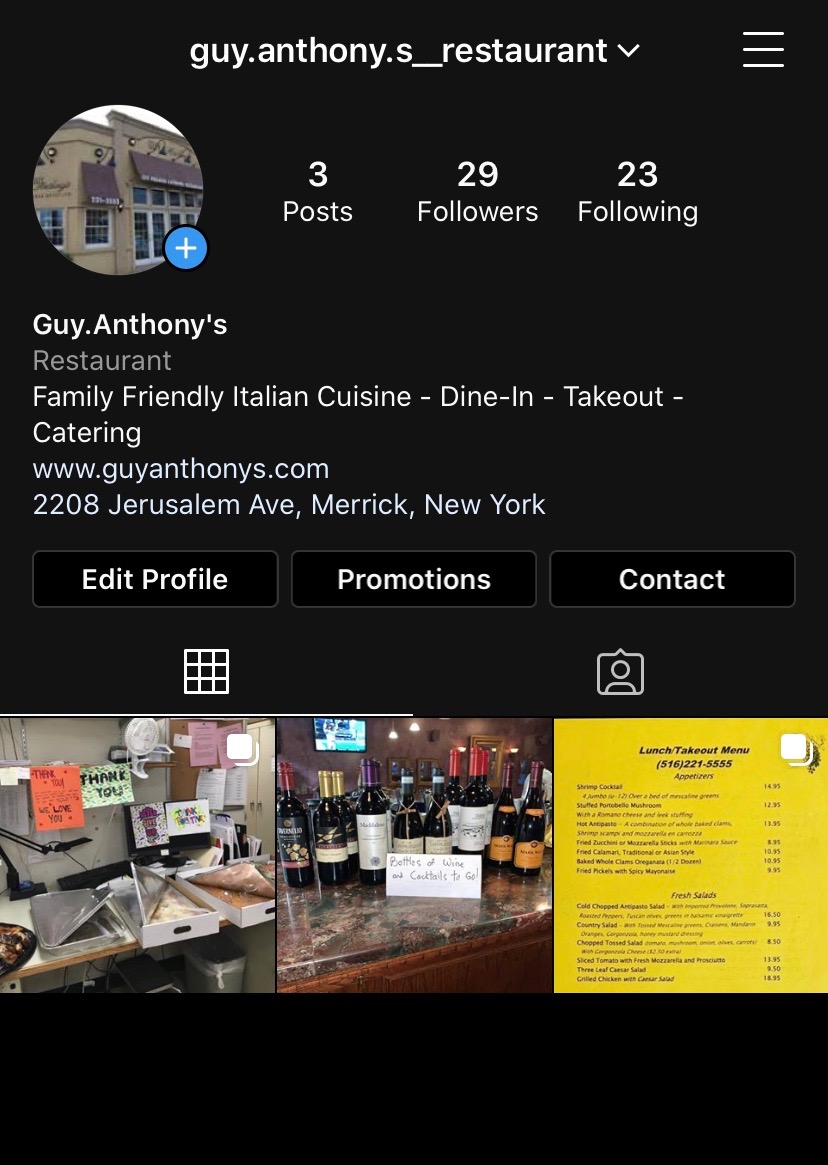Switch to the grid posts tab
828x1165 pixels.
[x=207, y=672]
